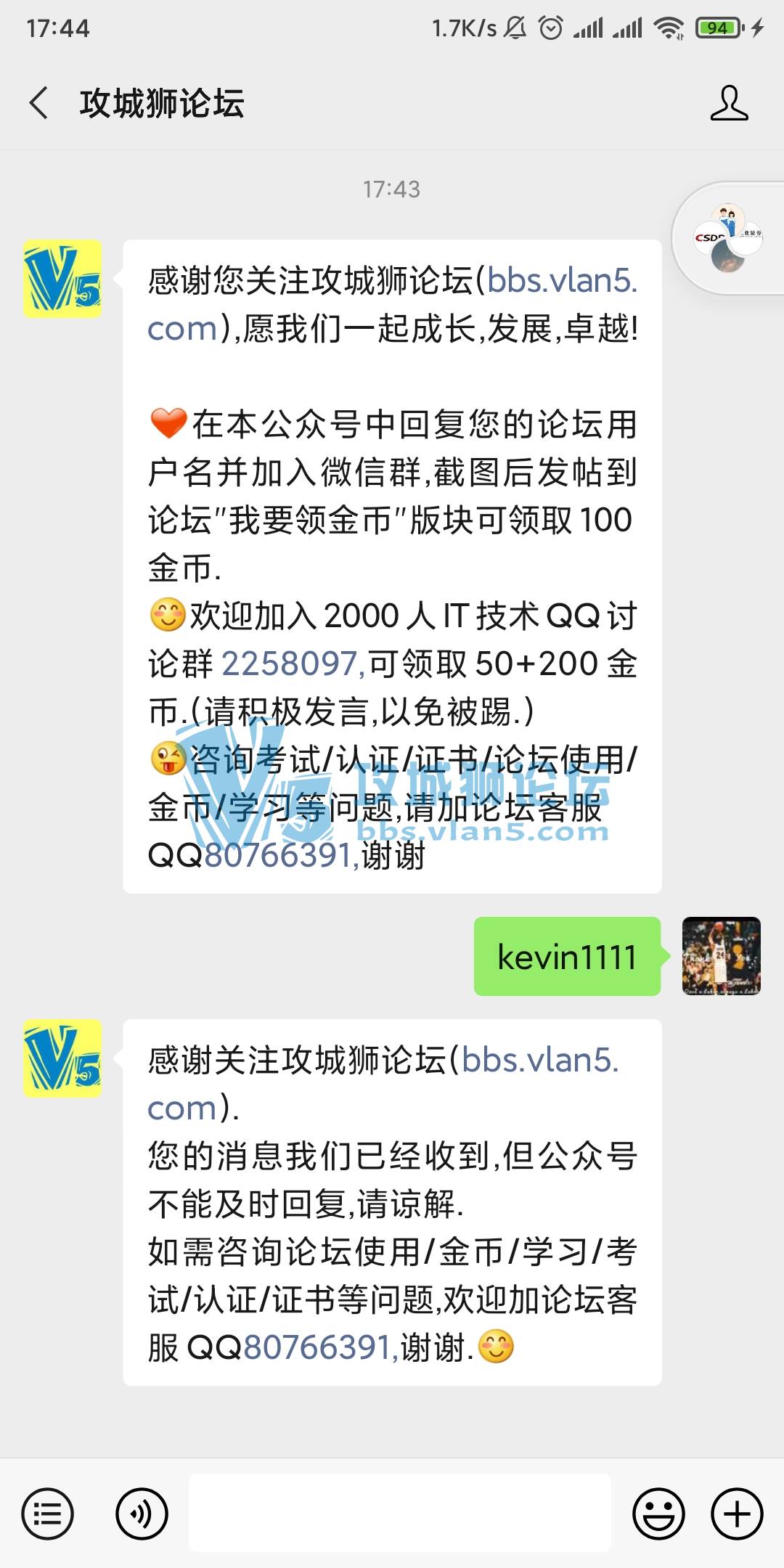Open the bbs.vlan5.com link in the first message
Viewport: 784px width, 1568px height.
pyautogui.click(x=561, y=281)
